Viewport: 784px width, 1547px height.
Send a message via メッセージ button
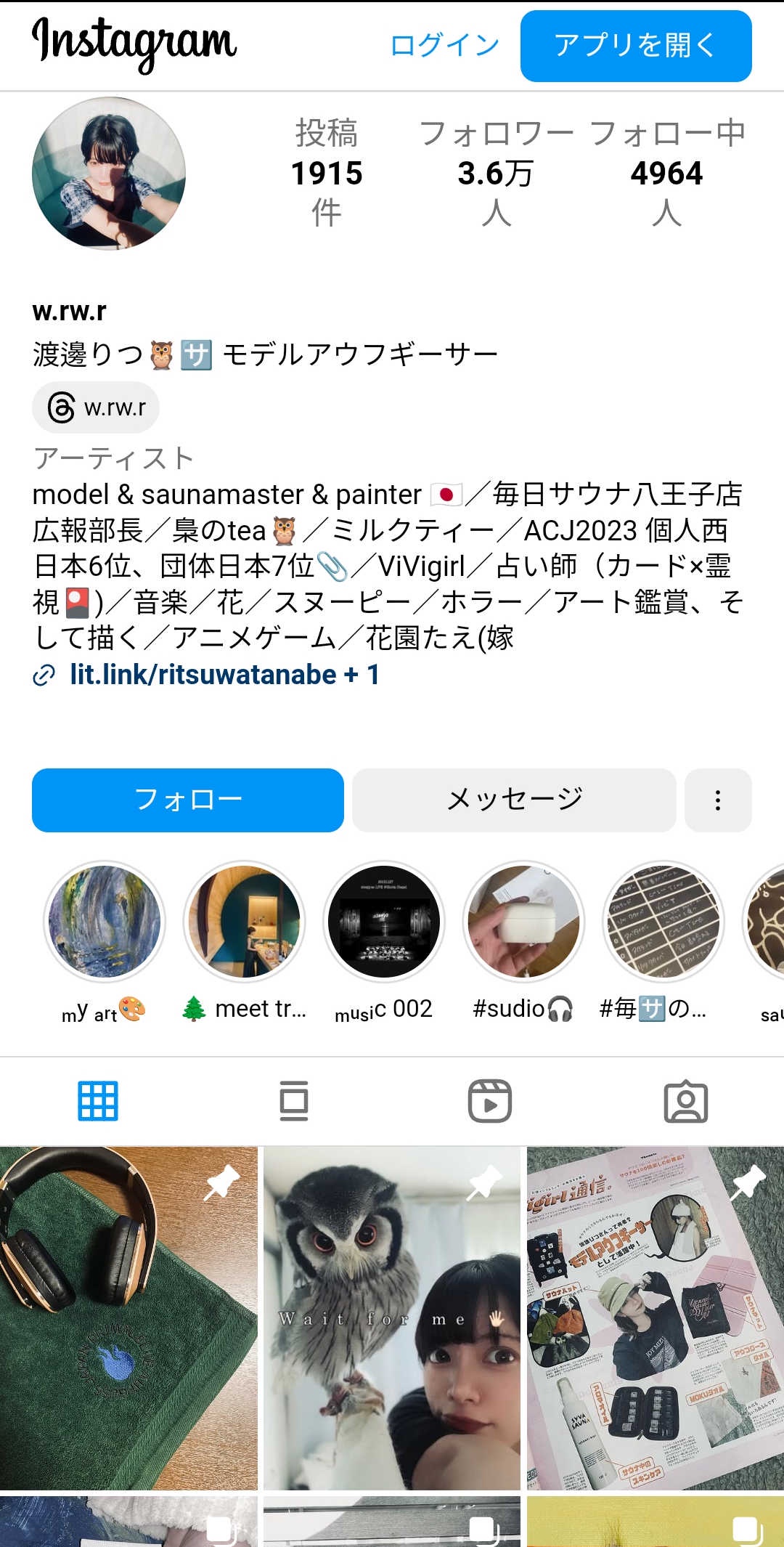[x=514, y=800]
